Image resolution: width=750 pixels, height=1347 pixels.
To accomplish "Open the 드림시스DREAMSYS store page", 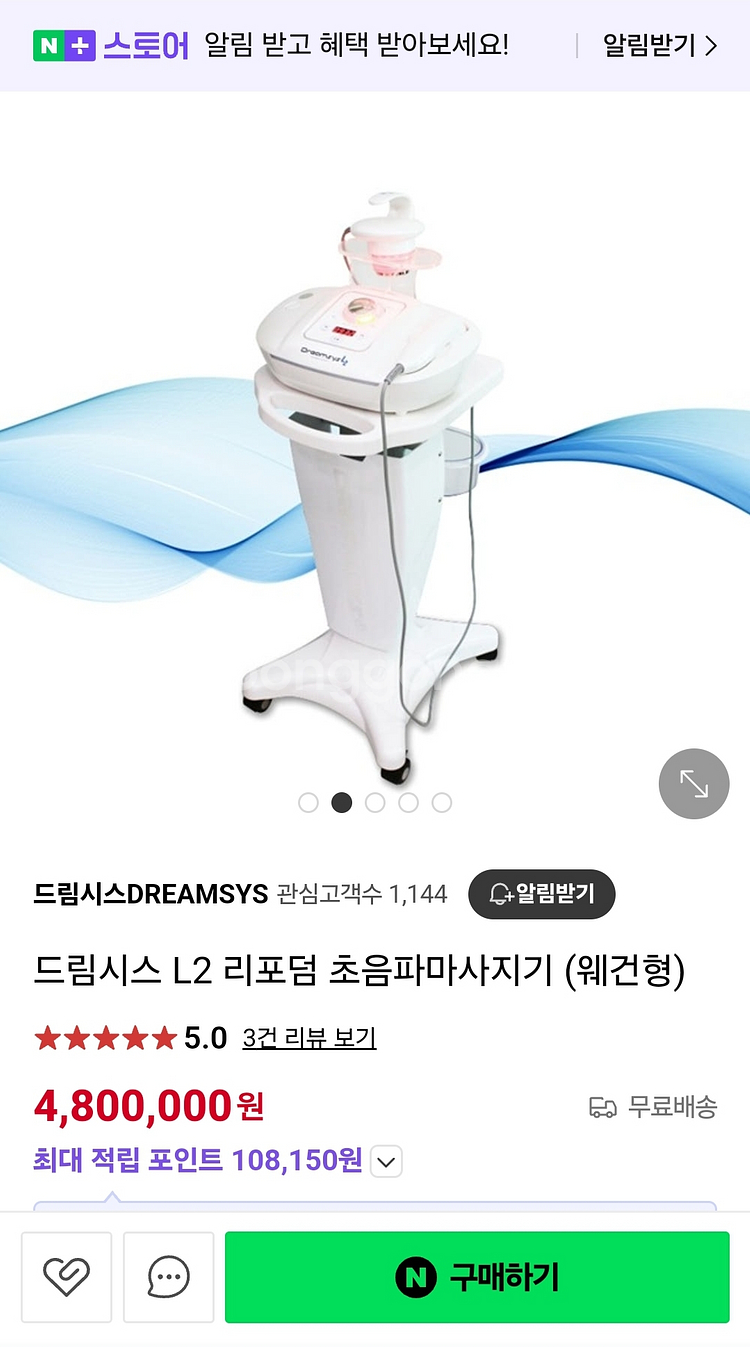I will pyautogui.click(x=151, y=893).
